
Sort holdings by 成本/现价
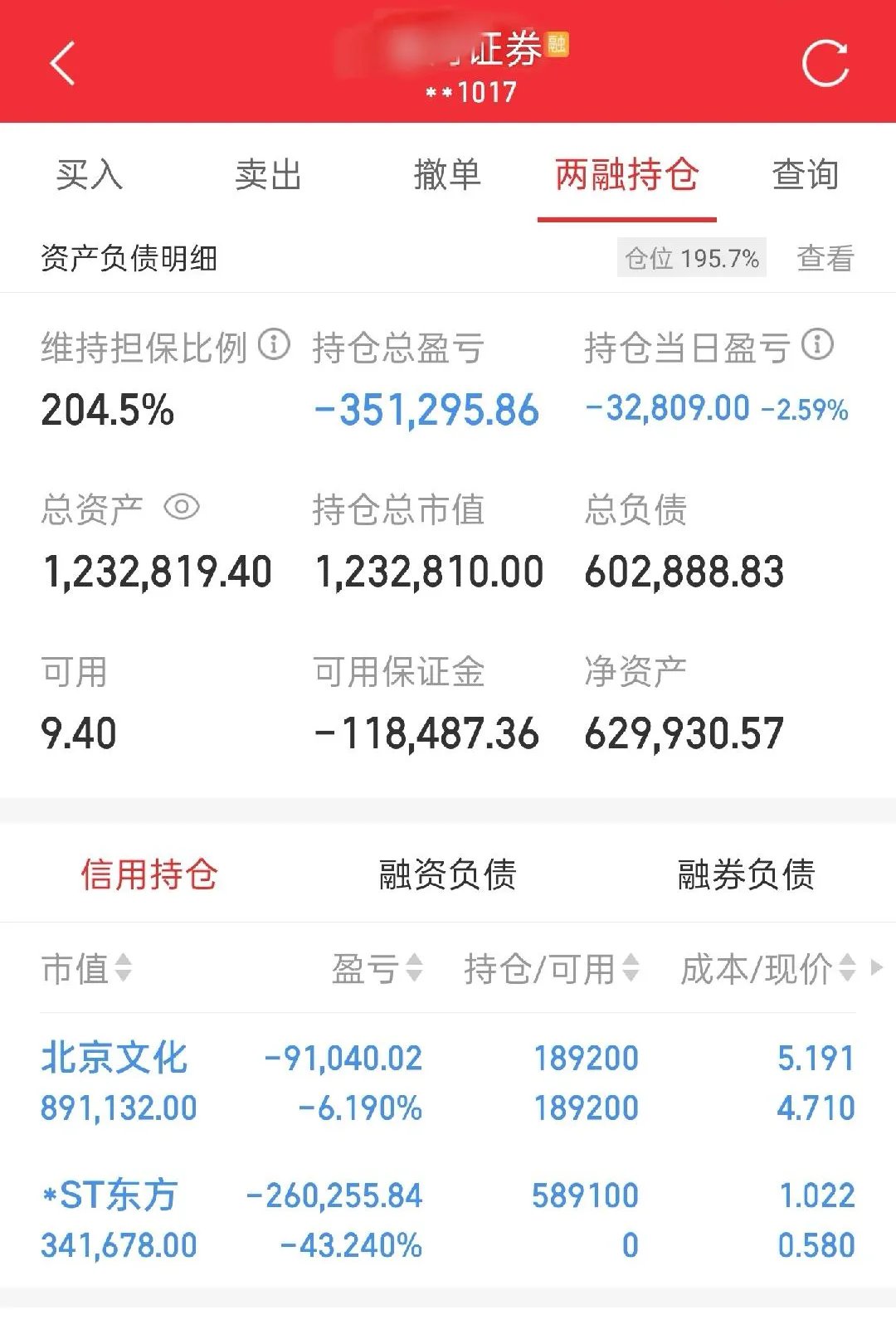[767, 968]
